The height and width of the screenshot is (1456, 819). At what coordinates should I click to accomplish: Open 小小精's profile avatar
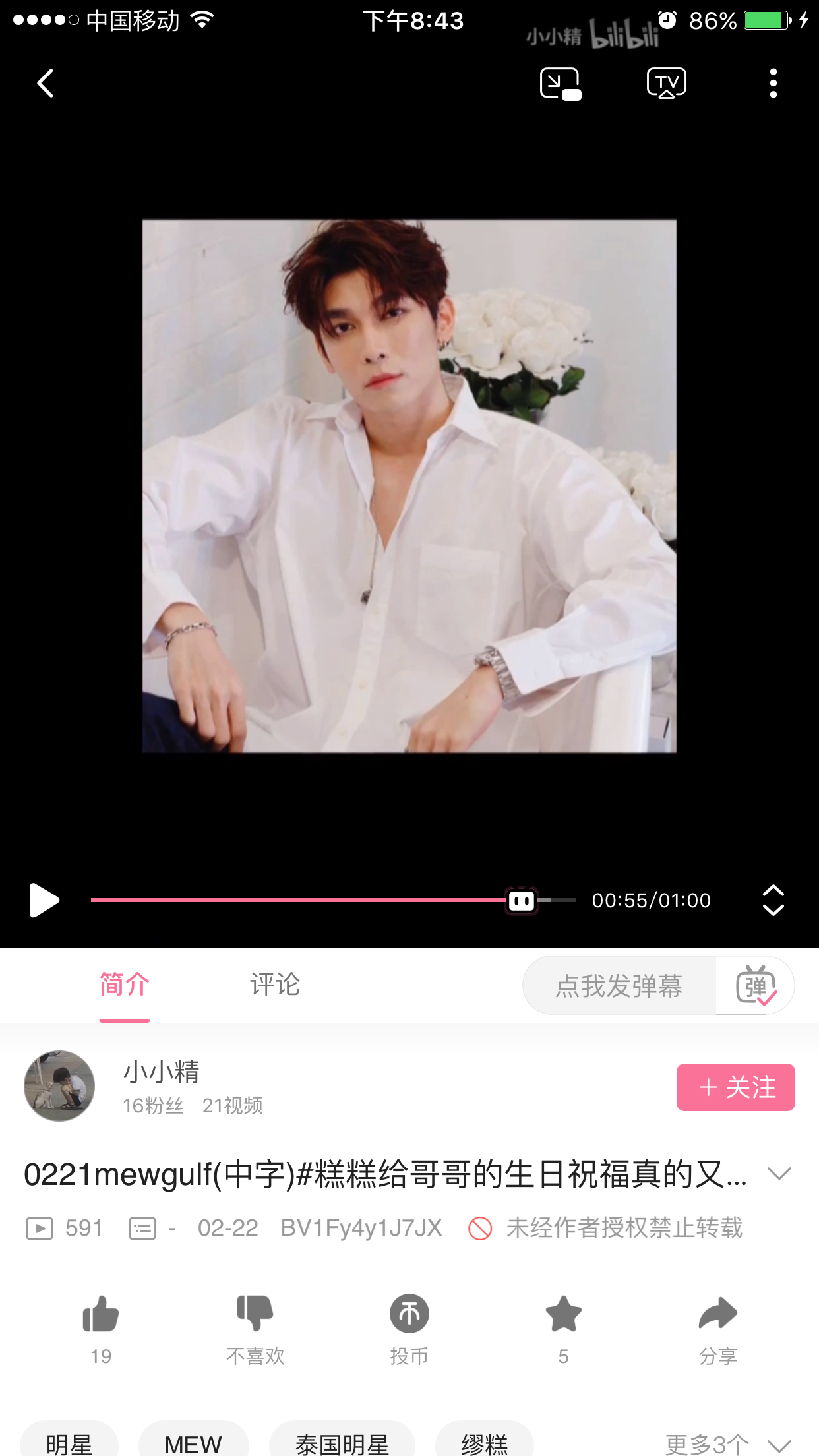point(59,1086)
